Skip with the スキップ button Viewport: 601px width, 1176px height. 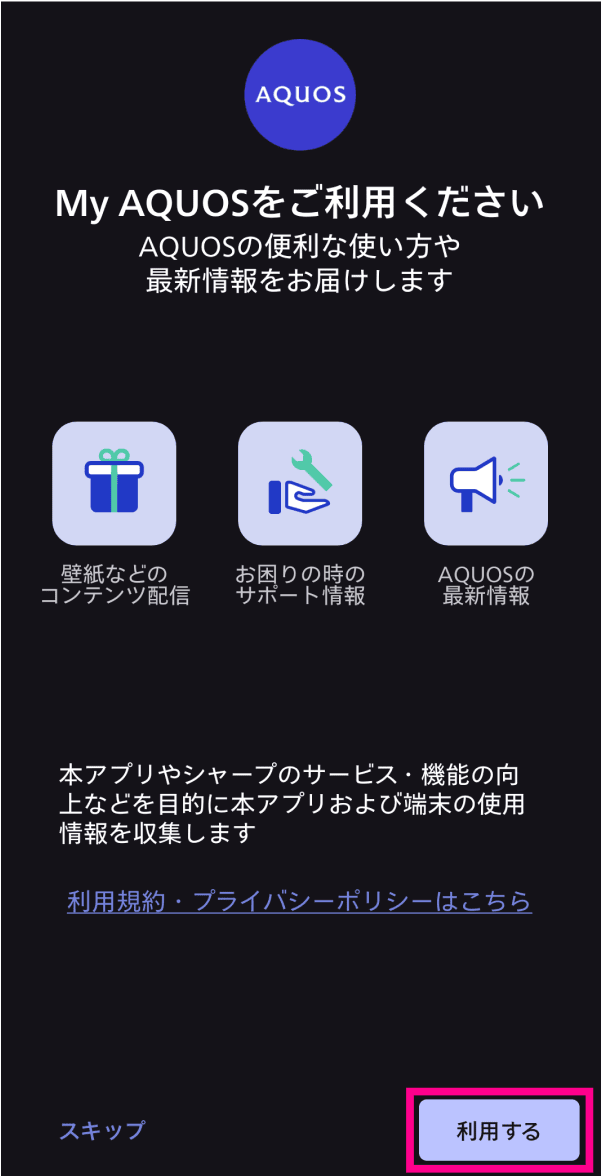(102, 1130)
